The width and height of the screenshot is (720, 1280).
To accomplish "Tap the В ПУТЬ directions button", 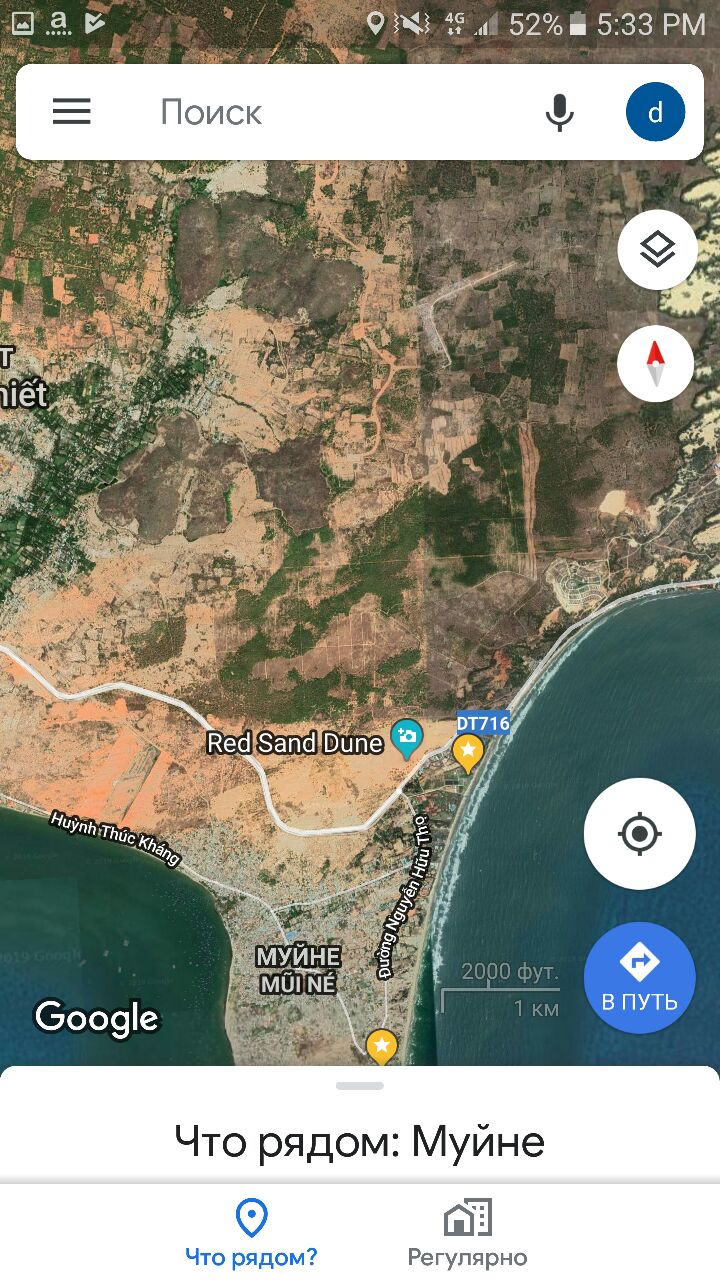I will click(x=640, y=977).
